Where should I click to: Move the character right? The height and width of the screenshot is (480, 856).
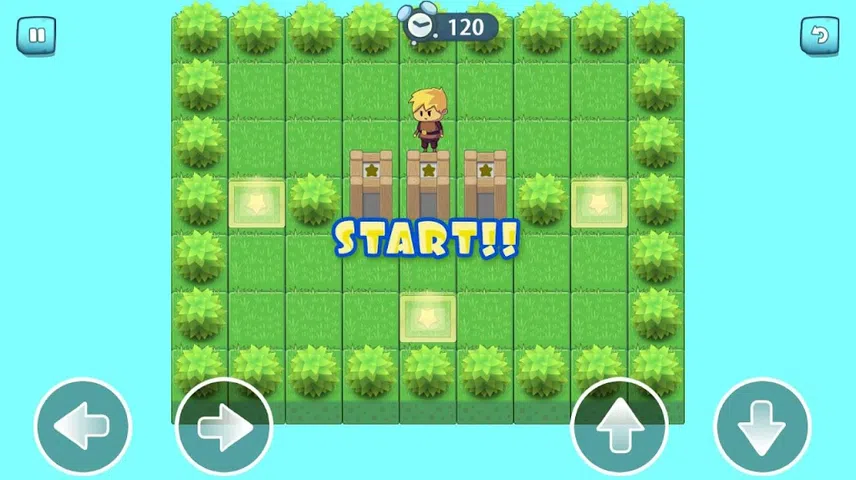224,428
